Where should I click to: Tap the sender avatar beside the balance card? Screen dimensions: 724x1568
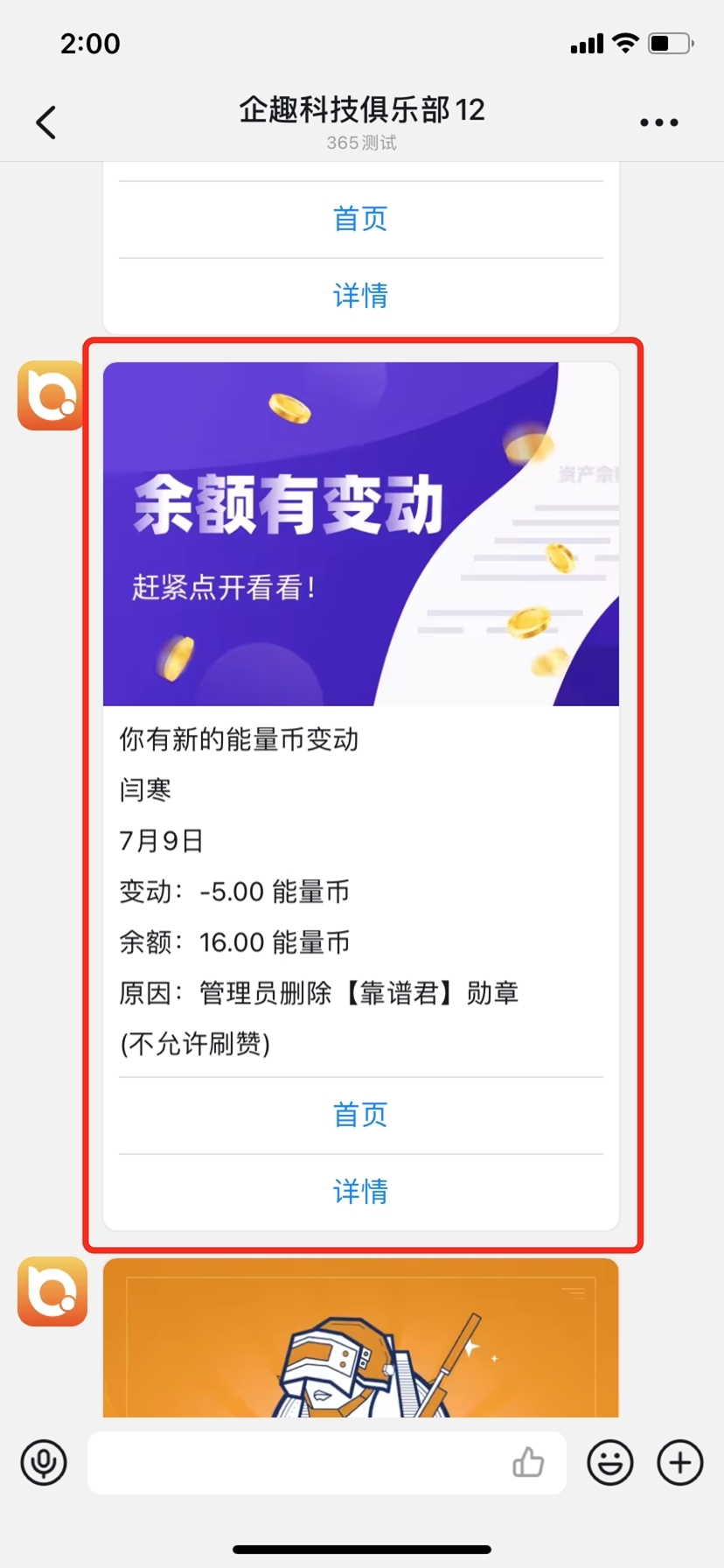tap(51, 395)
